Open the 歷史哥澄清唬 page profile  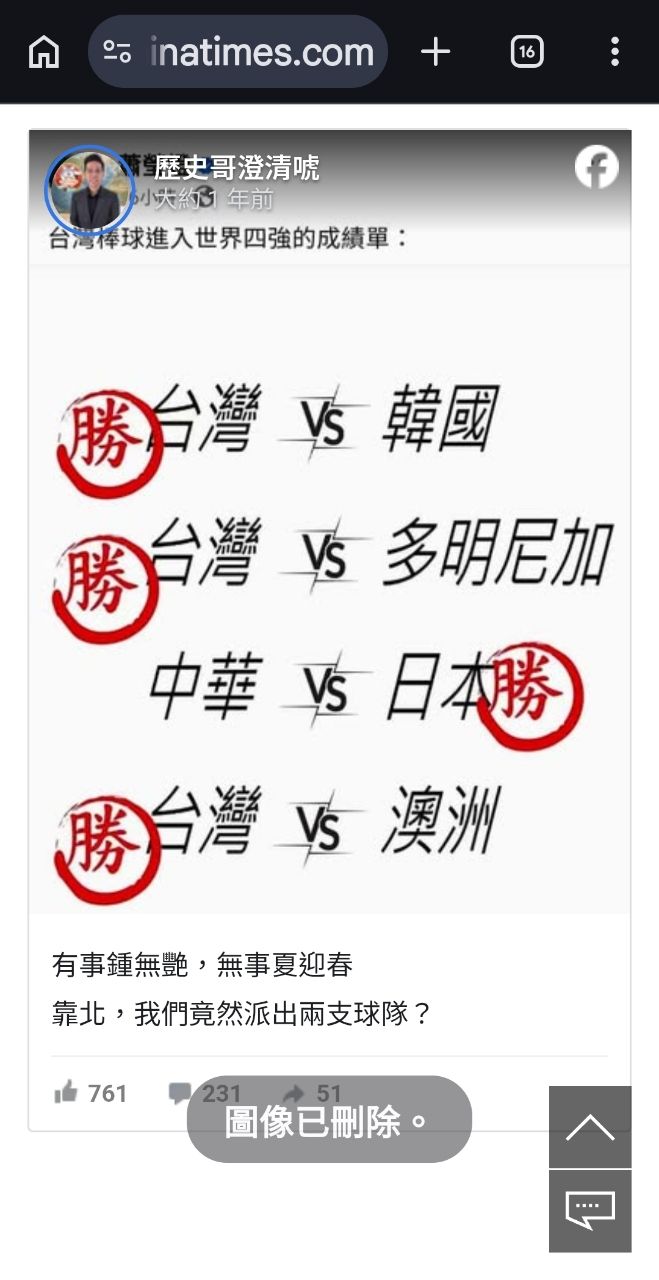[x=237, y=167]
